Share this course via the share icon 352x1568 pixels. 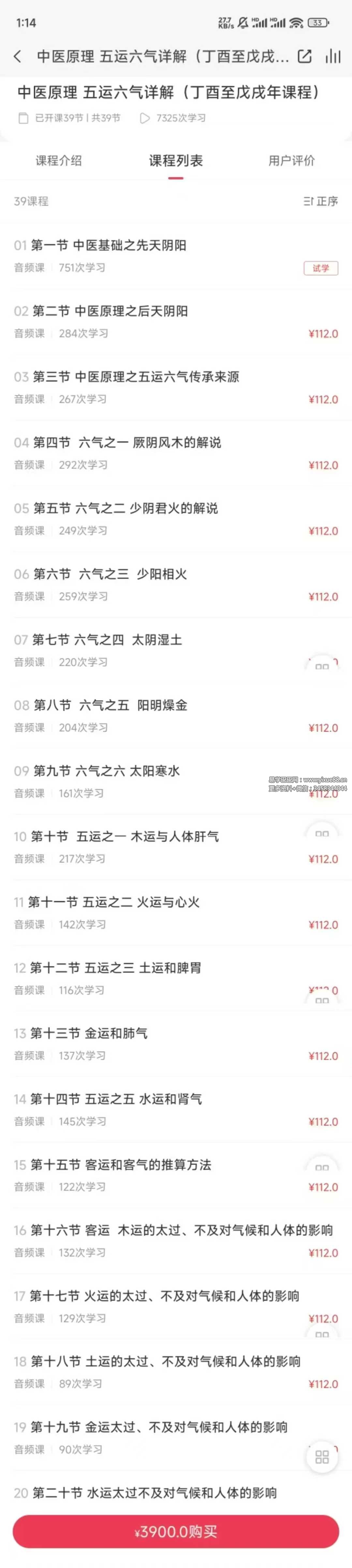[x=304, y=57]
